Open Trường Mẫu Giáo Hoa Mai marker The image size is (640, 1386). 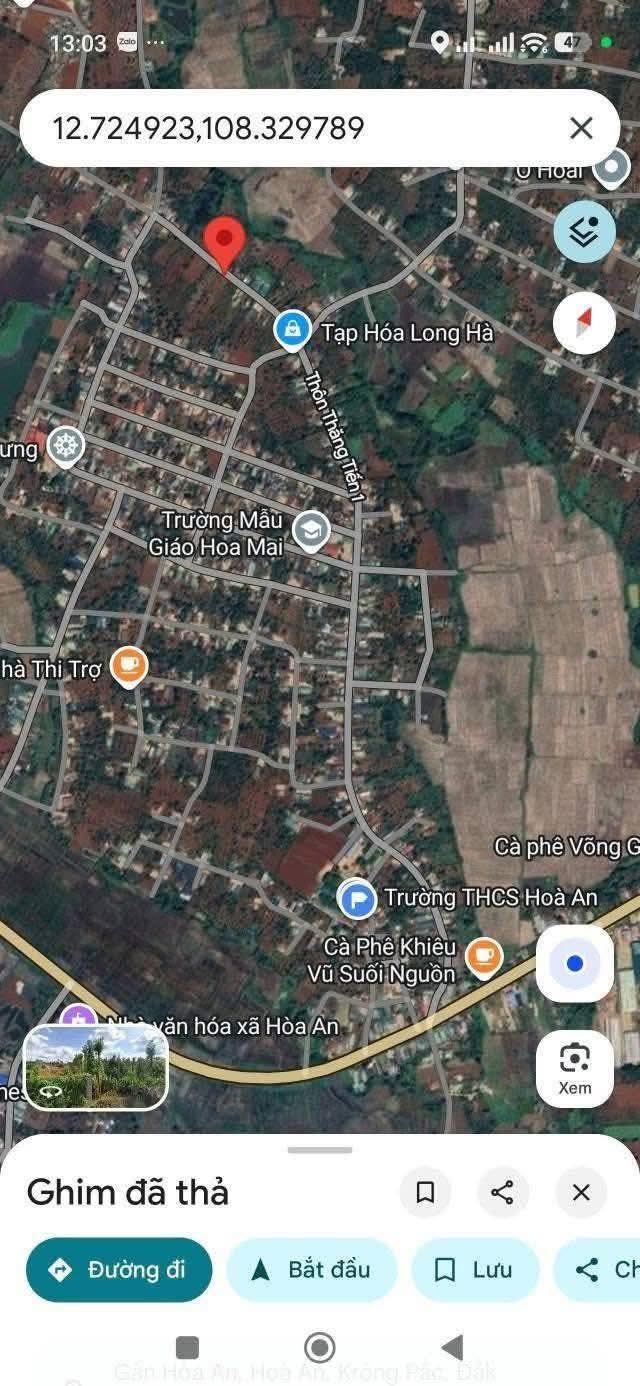312,531
